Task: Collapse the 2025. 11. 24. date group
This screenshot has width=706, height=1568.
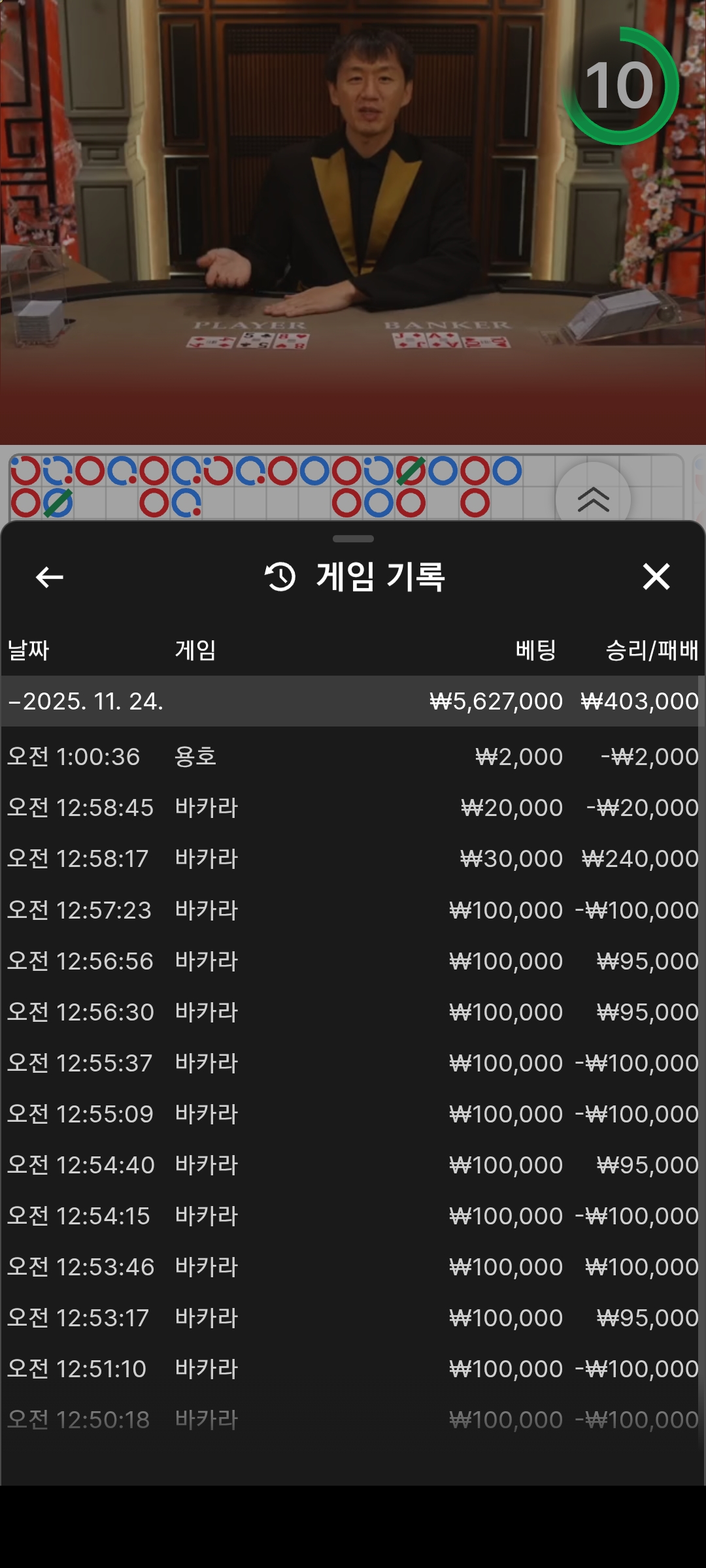Action: point(85,701)
